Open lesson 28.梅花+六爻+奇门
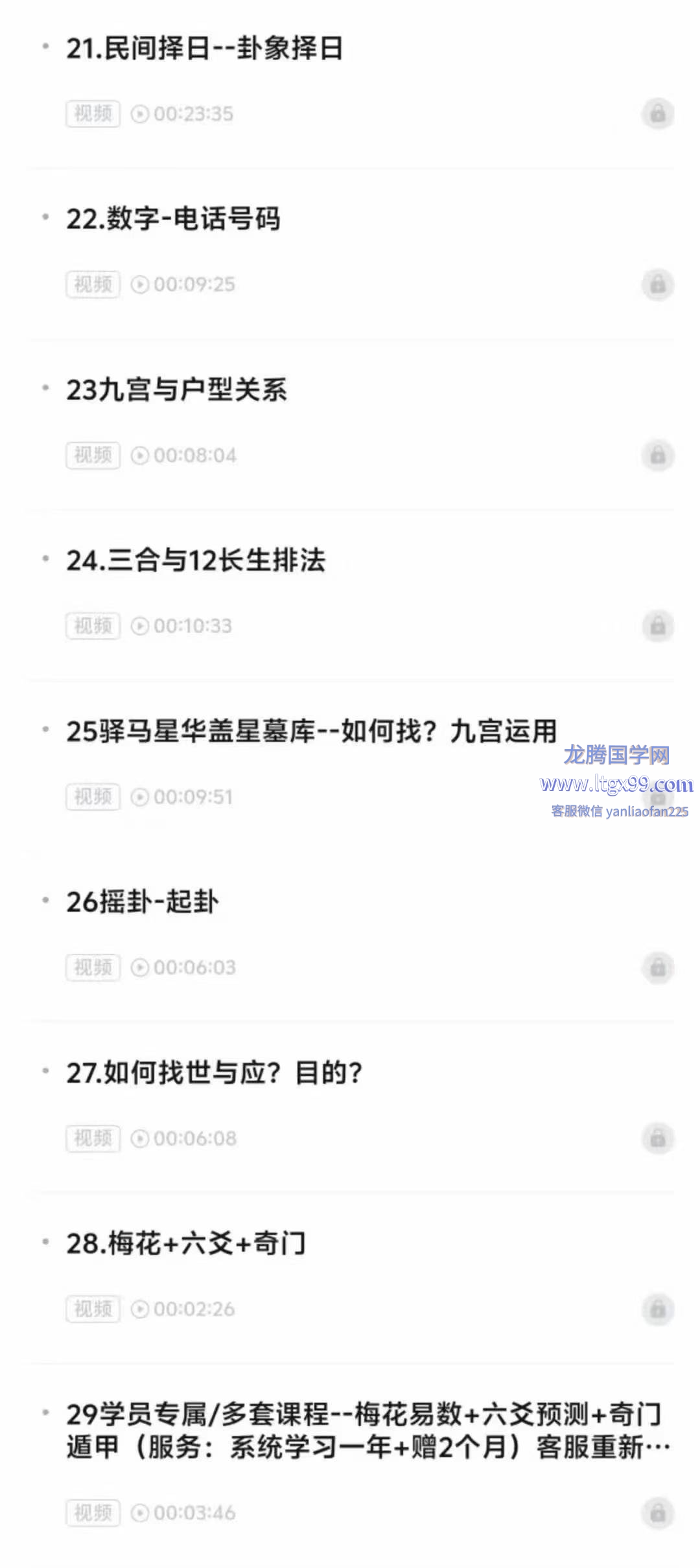 186,1243
